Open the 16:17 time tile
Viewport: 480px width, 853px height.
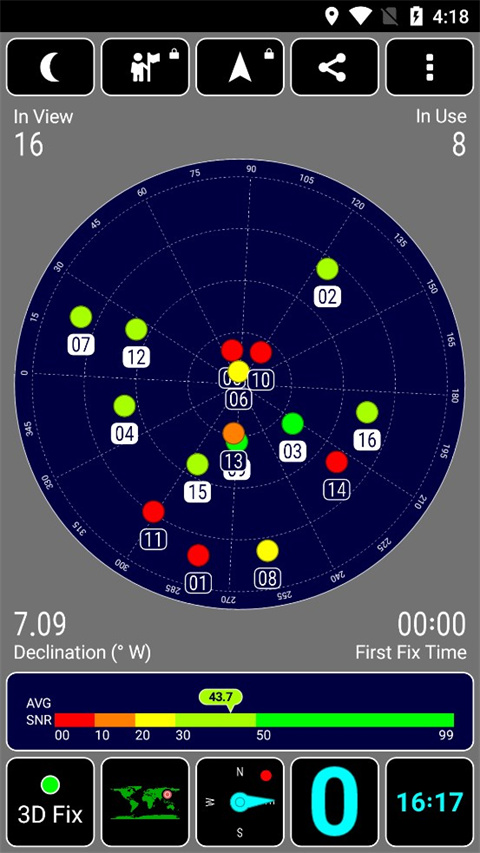430,802
